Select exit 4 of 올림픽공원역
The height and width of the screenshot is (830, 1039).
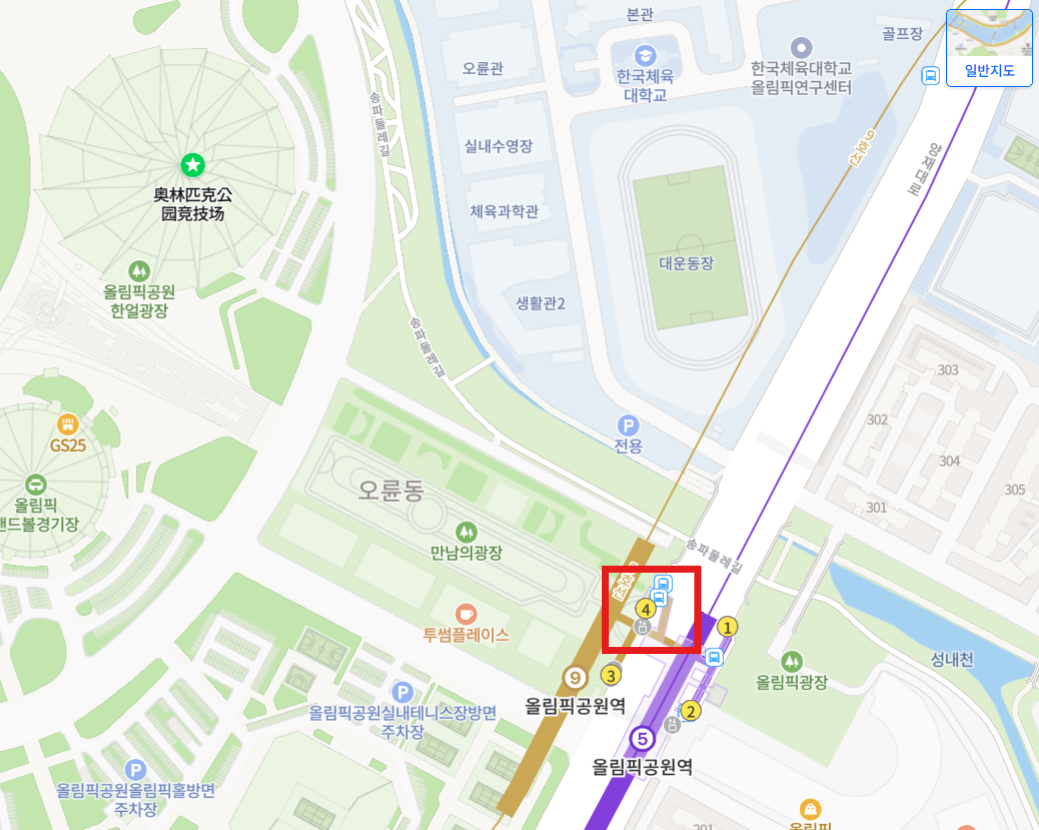tap(646, 607)
